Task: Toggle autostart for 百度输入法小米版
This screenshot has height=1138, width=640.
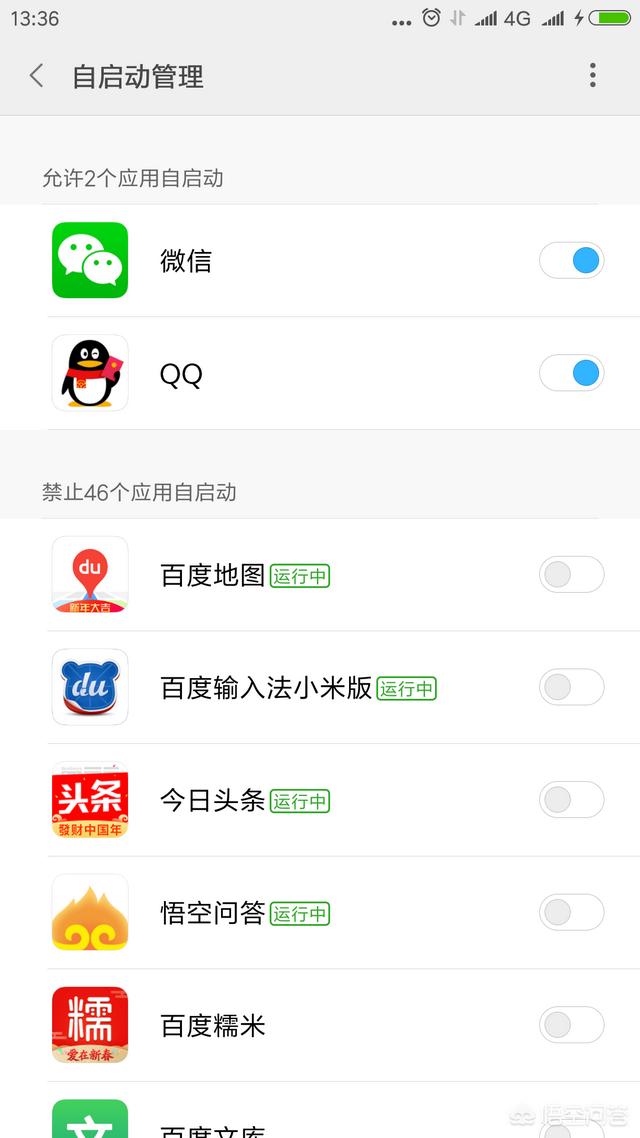Action: pos(571,688)
